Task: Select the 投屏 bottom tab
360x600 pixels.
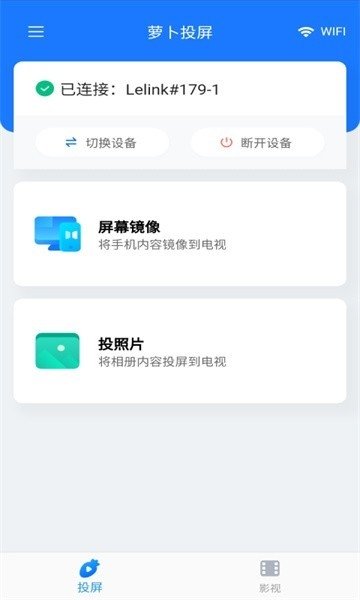Action: (x=90, y=576)
